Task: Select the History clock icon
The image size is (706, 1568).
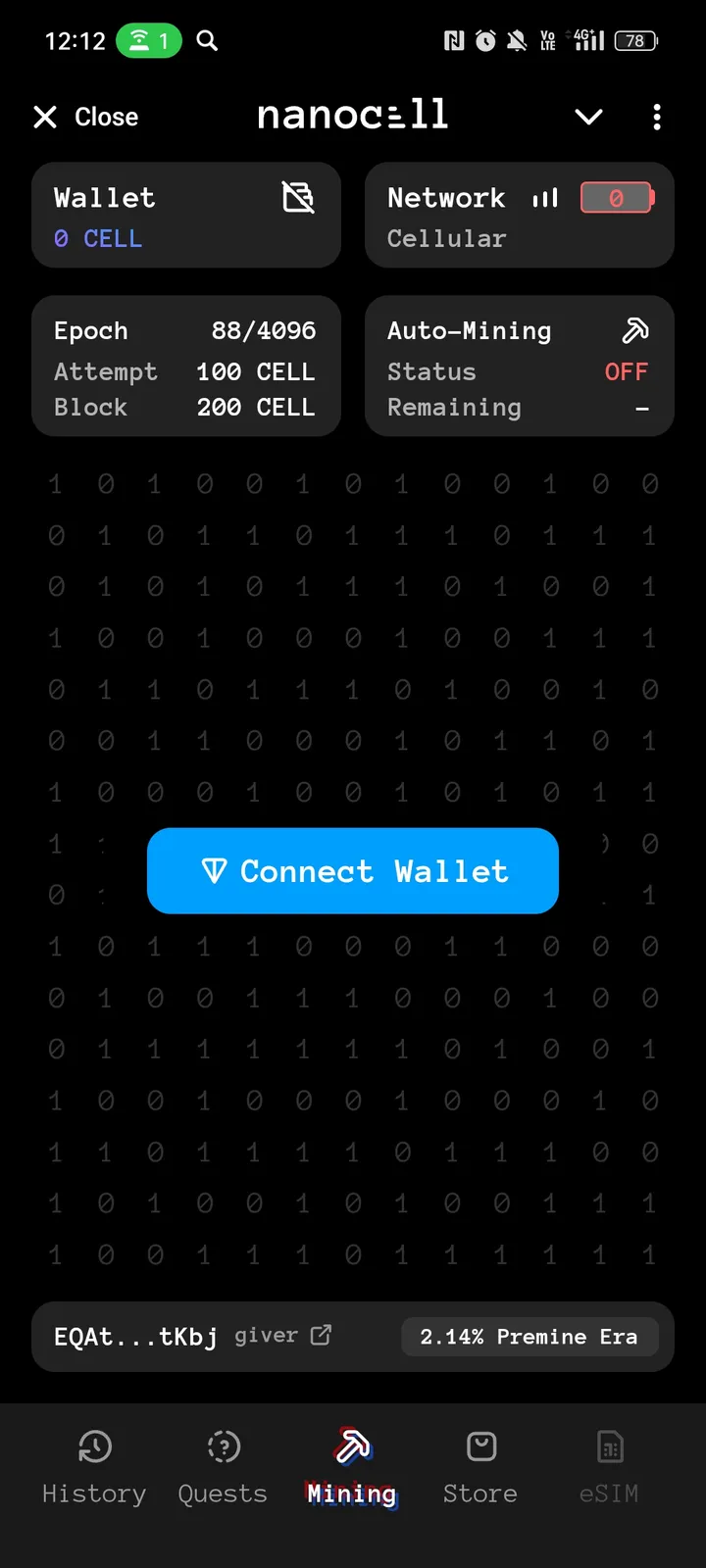Action: [93, 1445]
